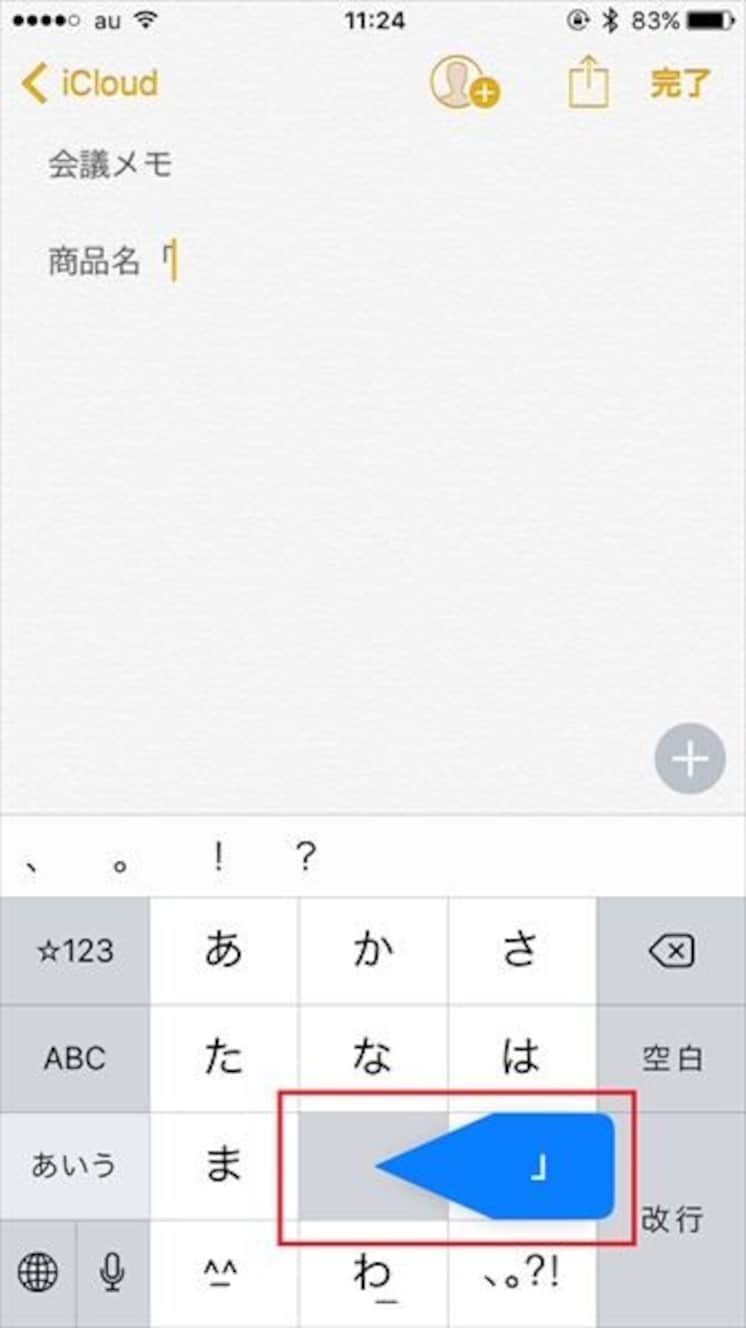Viewport: 746px width, 1328px height.
Task: Tap the な key
Action: click(373, 1059)
